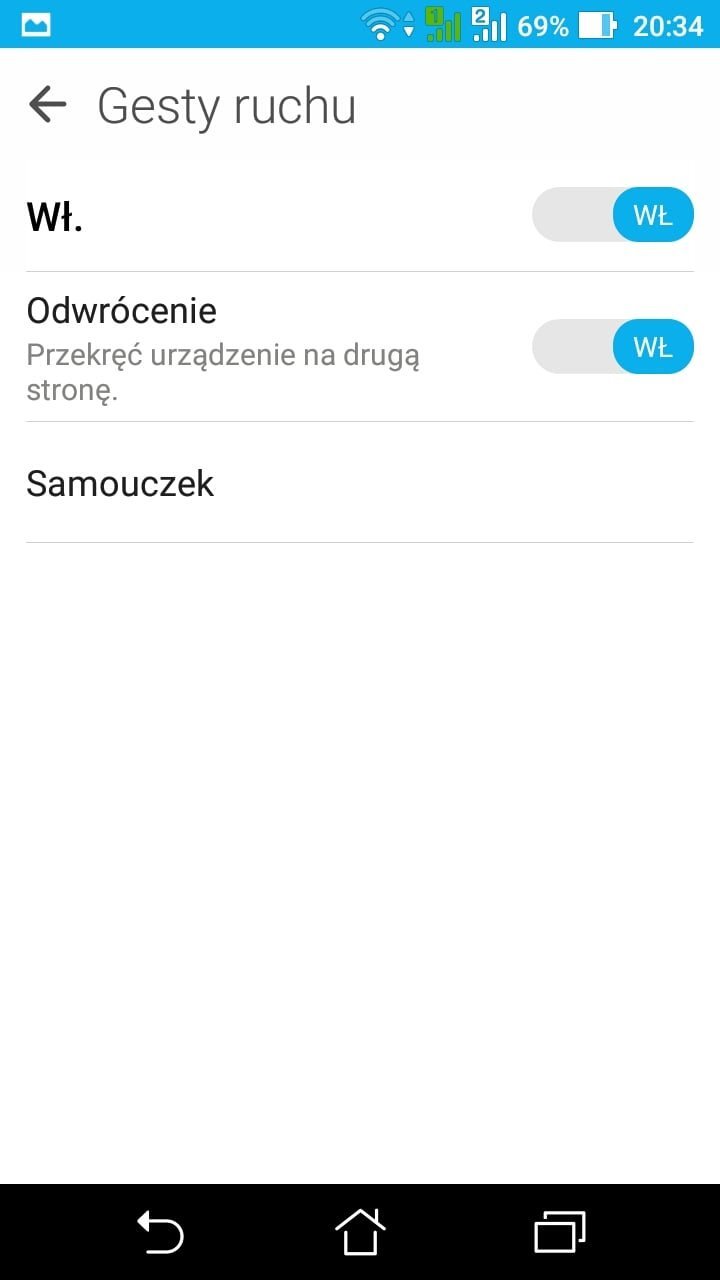Go back from Gesty ruchu

47,104
